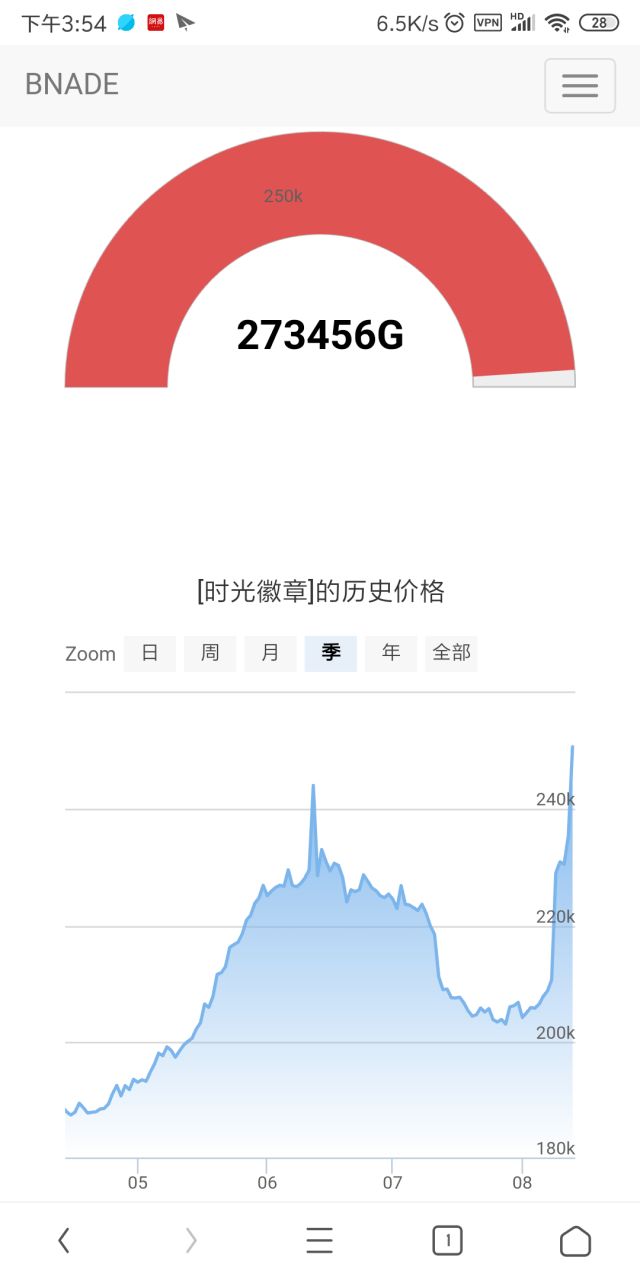Select the 月 (month) zoom range
Screen dimensions: 640x1280
click(270, 654)
